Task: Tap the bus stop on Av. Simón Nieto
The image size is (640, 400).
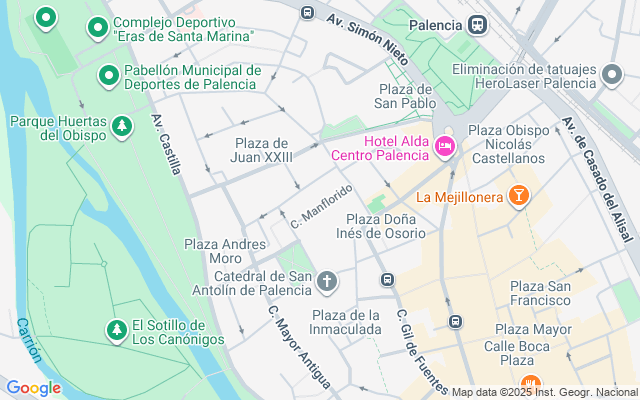Action: pyautogui.click(x=307, y=12)
